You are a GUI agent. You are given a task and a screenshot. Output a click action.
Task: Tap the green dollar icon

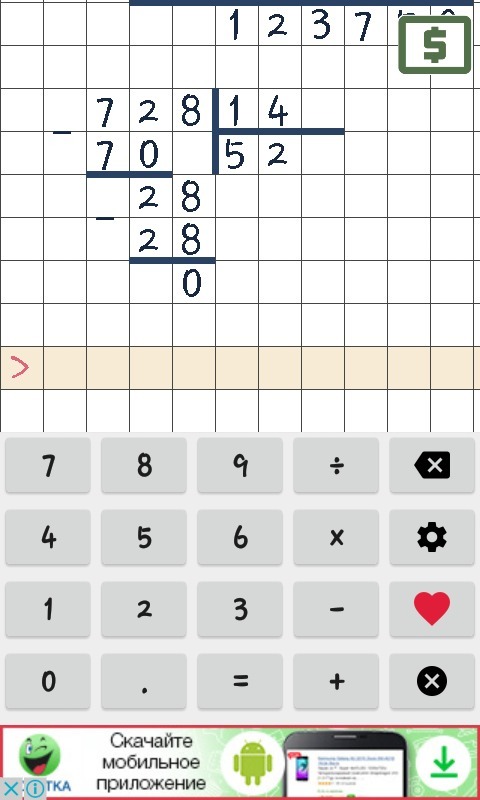(435, 45)
